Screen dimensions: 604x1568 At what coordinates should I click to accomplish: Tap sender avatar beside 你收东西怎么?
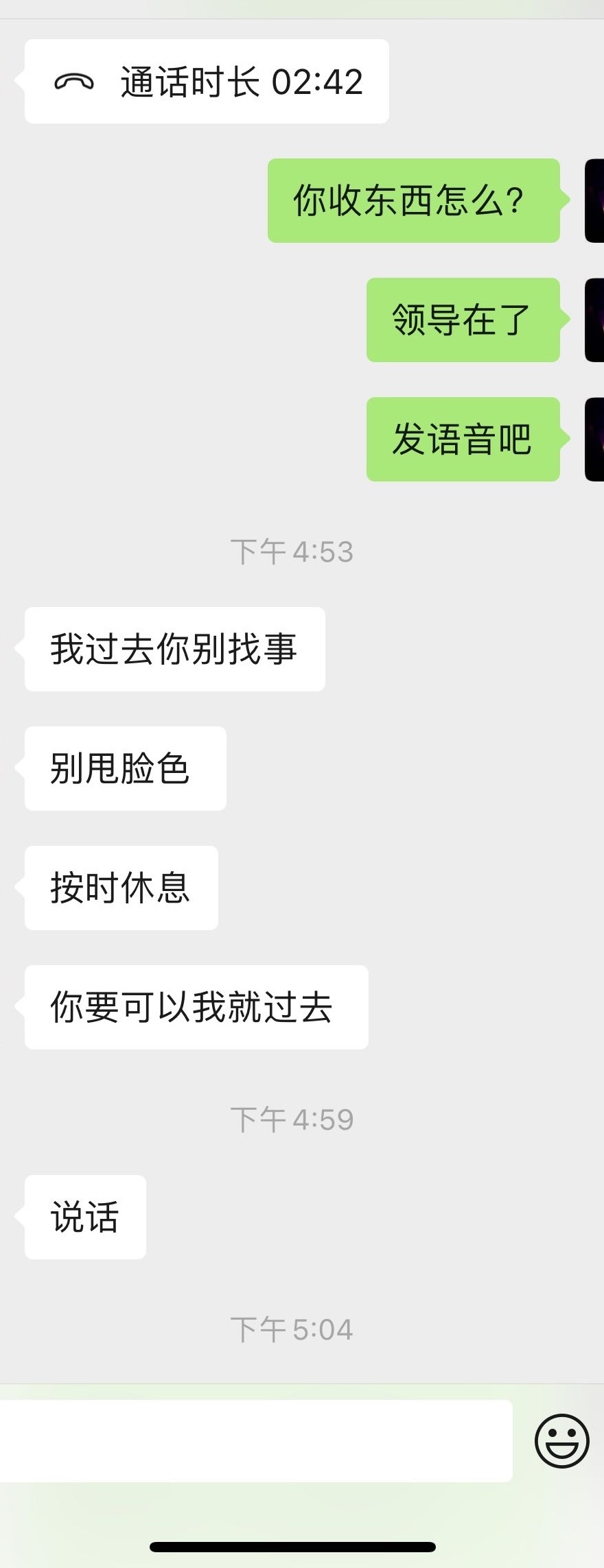click(594, 201)
